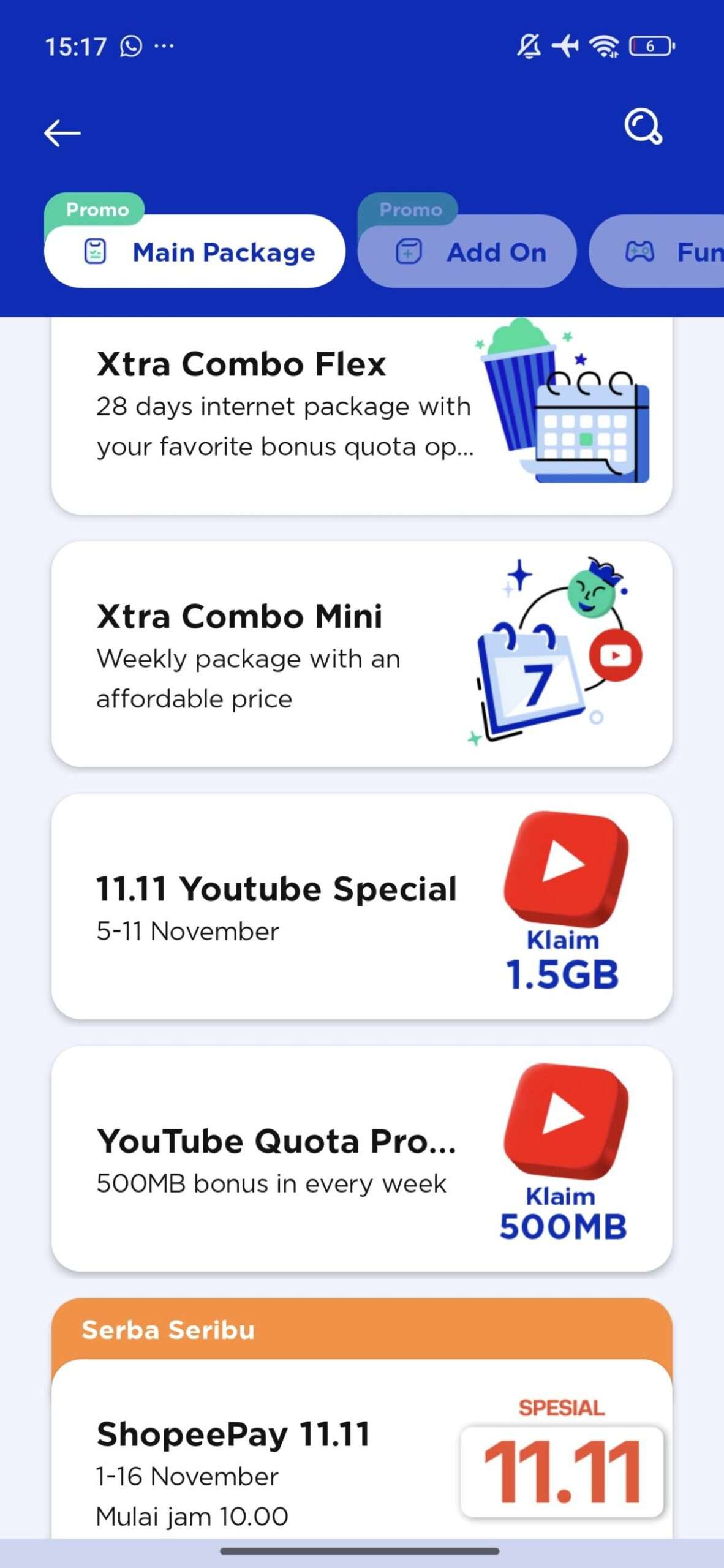Tap the back arrow at top left
Image resolution: width=724 pixels, height=1568 pixels.
(x=61, y=132)
